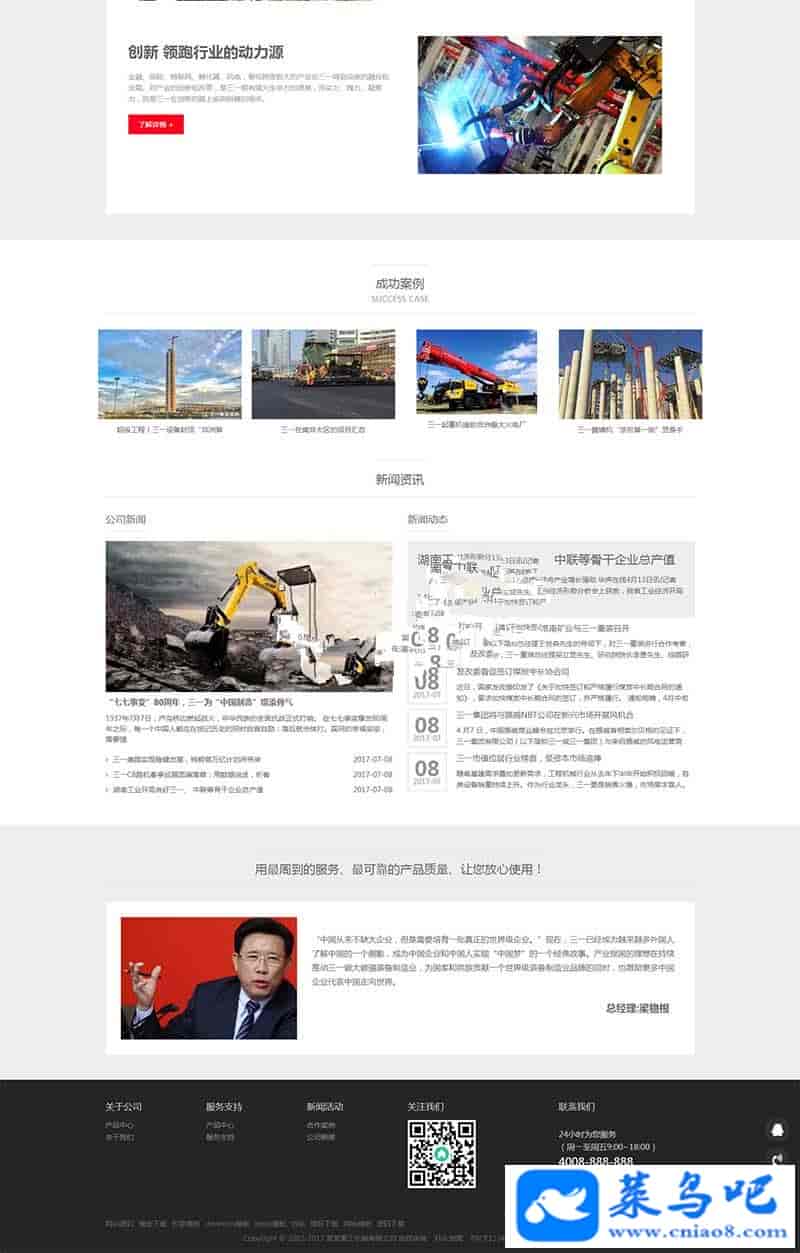Tap the QQ chat floating icon

pyautogui.click(x=777, y=1129)
